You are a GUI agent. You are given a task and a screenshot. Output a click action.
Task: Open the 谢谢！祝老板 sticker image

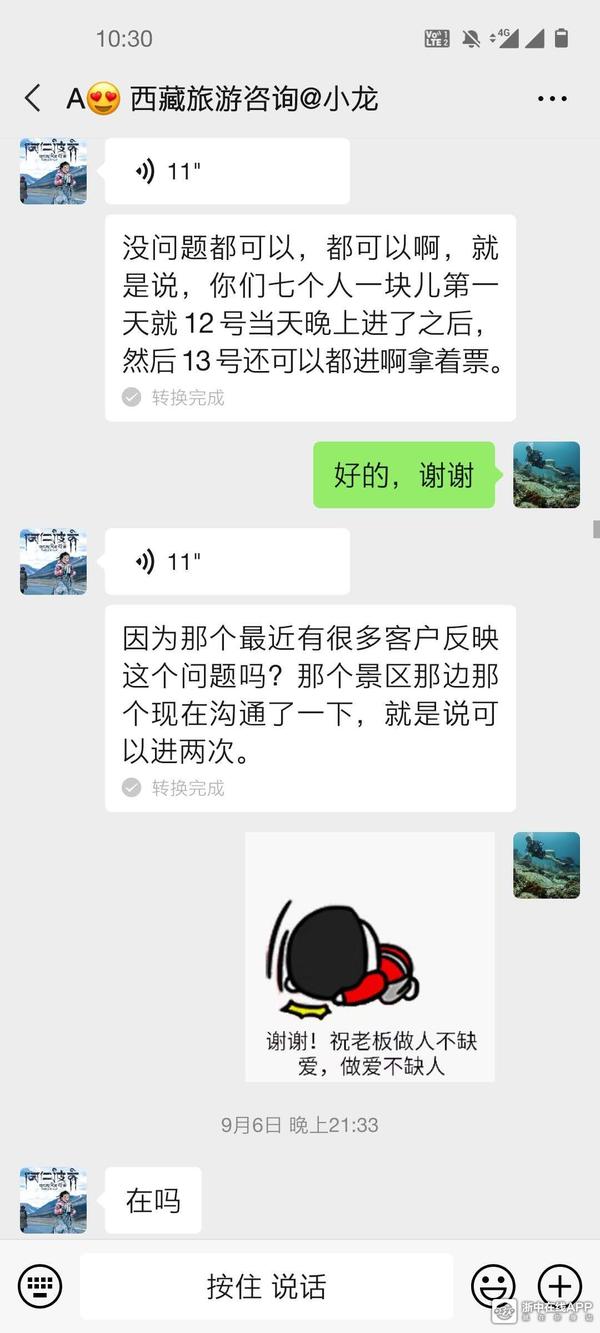(370, 956)
